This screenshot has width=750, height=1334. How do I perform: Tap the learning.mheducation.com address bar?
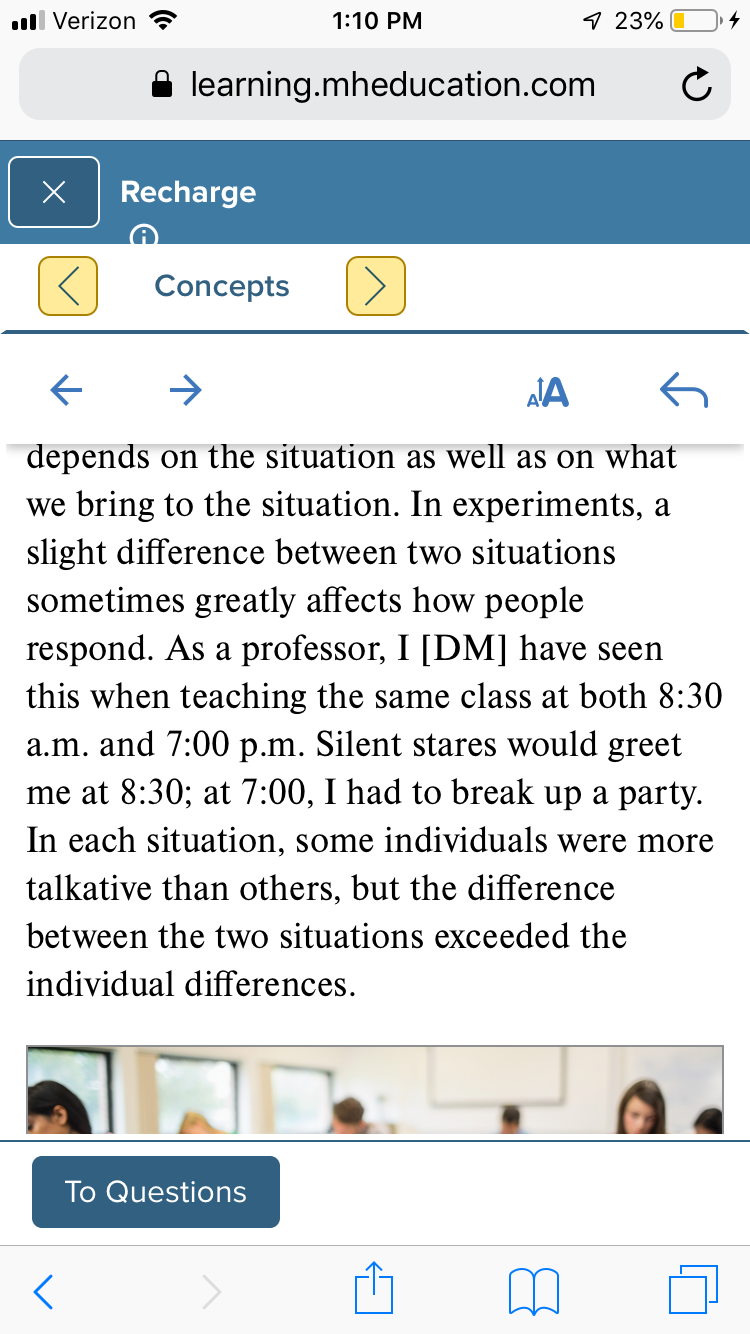pyautogui.click(x=375, y=85)
